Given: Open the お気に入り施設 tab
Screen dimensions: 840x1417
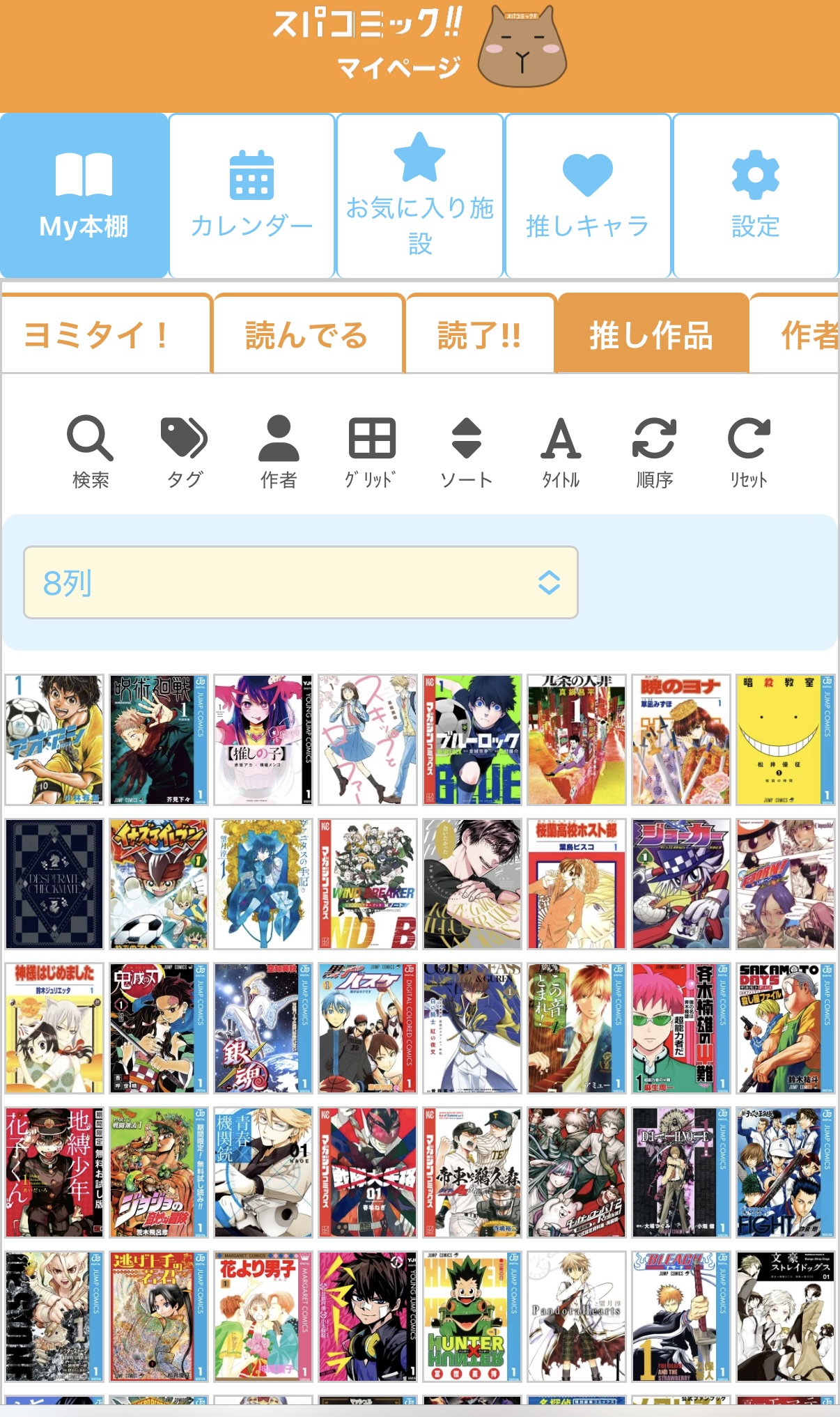Looking at the screenshot, I should [420, 196].
